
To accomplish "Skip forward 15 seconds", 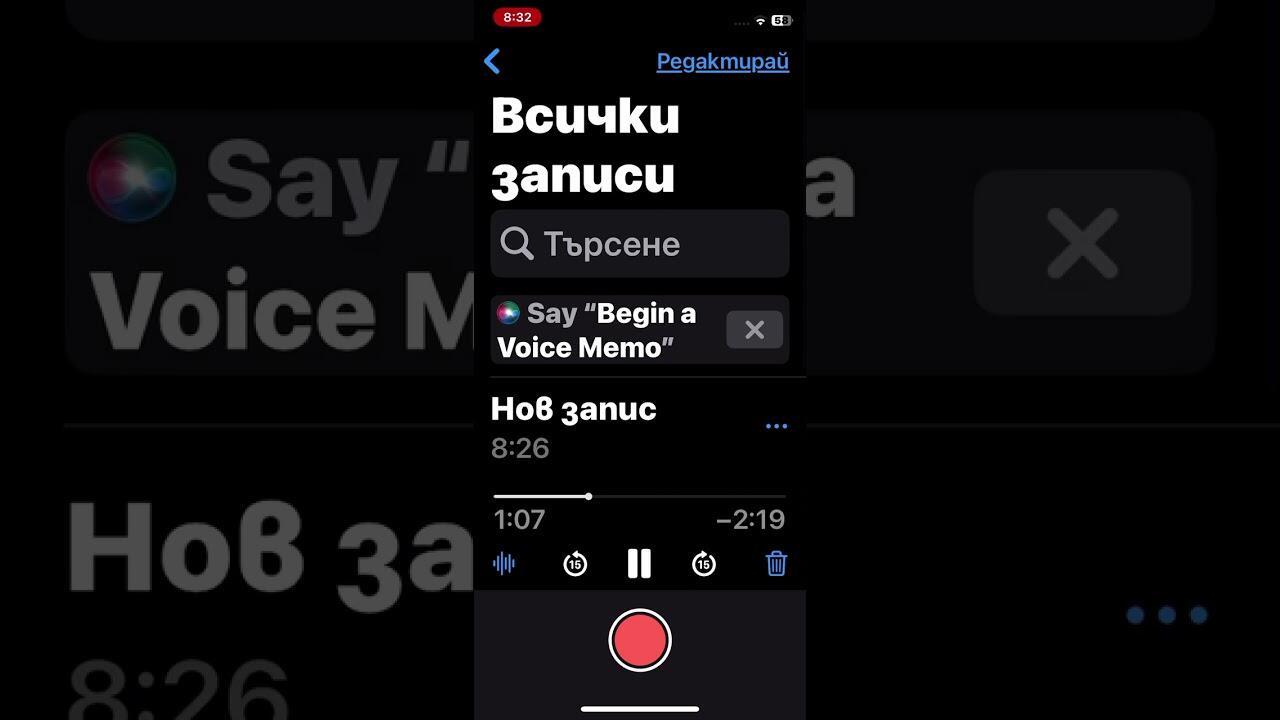I will pyautogui.click(x=704, y=564).
